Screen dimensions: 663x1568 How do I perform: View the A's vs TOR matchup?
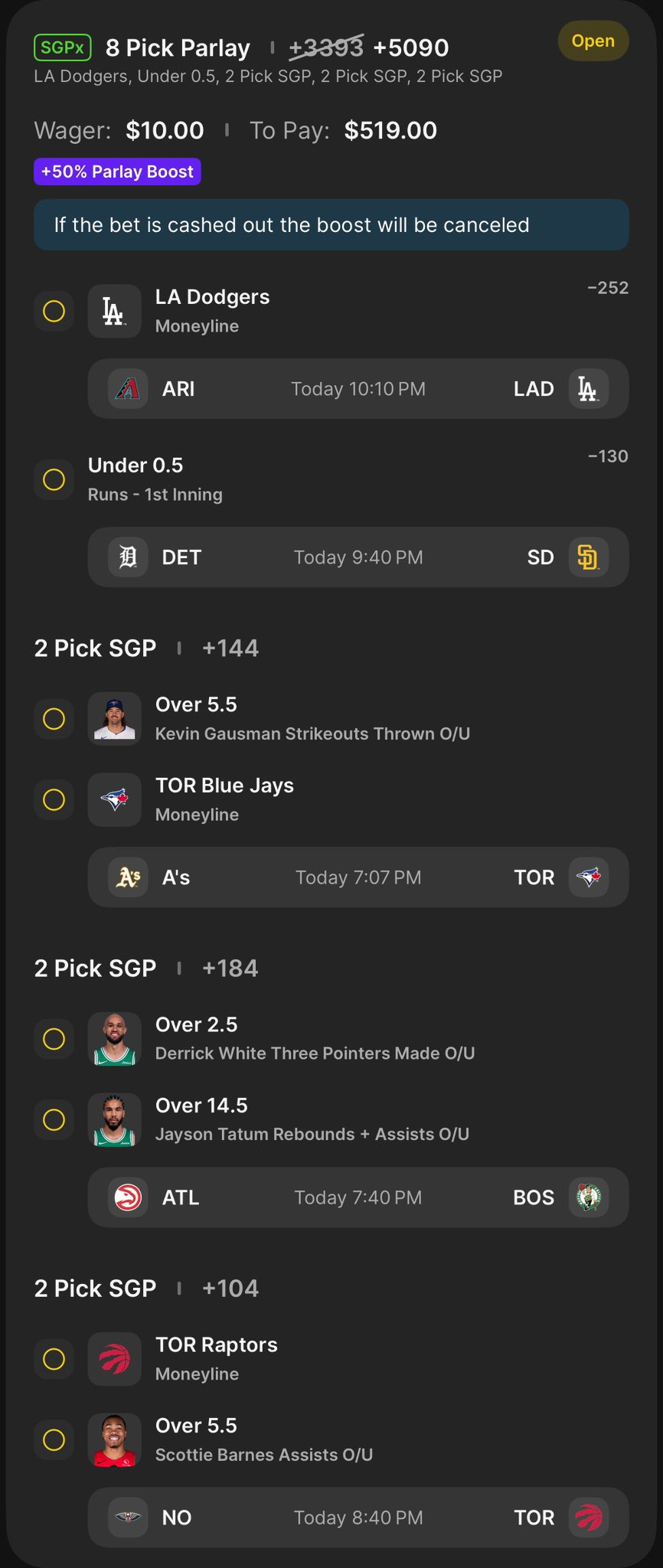point(358,877)
